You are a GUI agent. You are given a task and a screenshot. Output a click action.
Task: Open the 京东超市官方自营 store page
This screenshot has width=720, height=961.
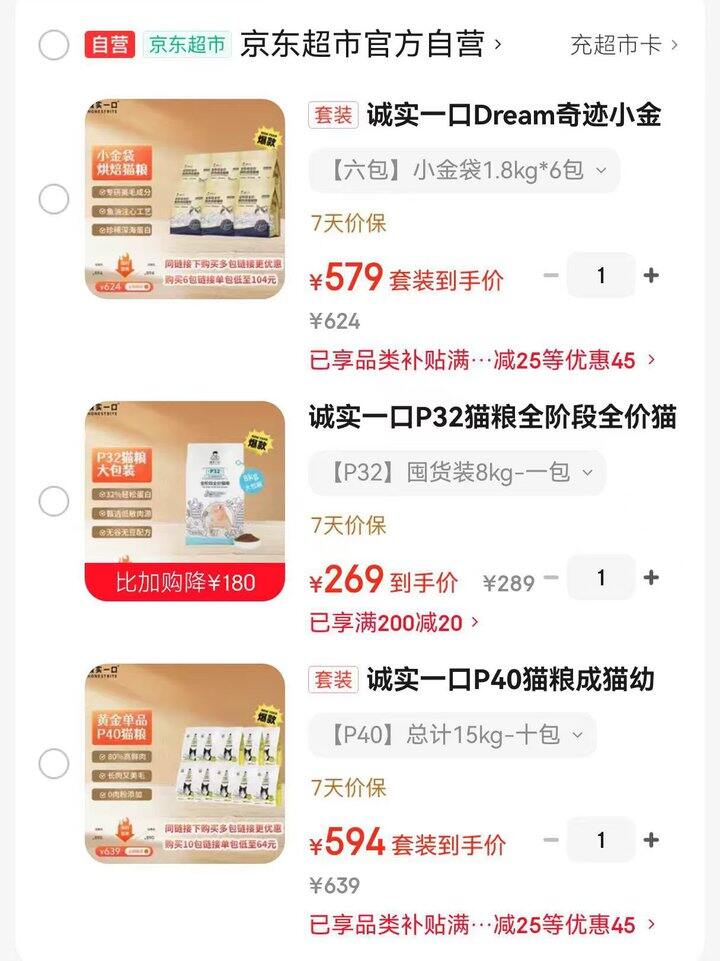pyautogui.click(x=370, y=45)
